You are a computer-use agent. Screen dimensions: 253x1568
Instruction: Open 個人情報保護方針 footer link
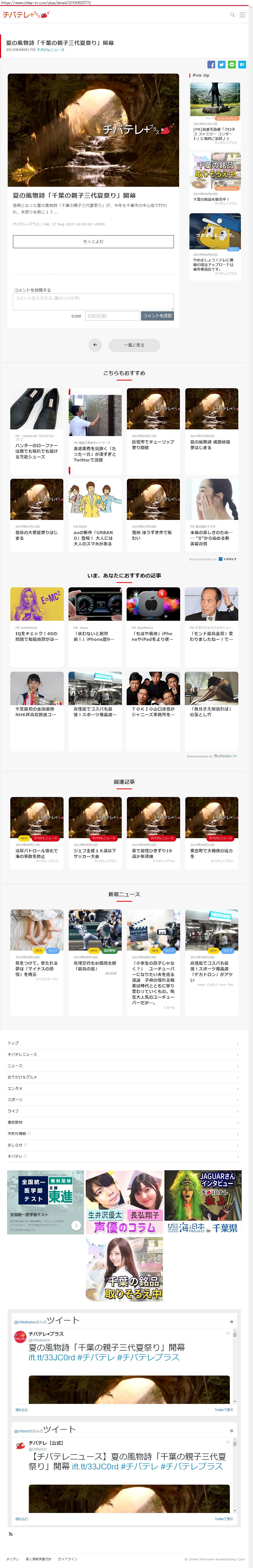[38, 1559]
